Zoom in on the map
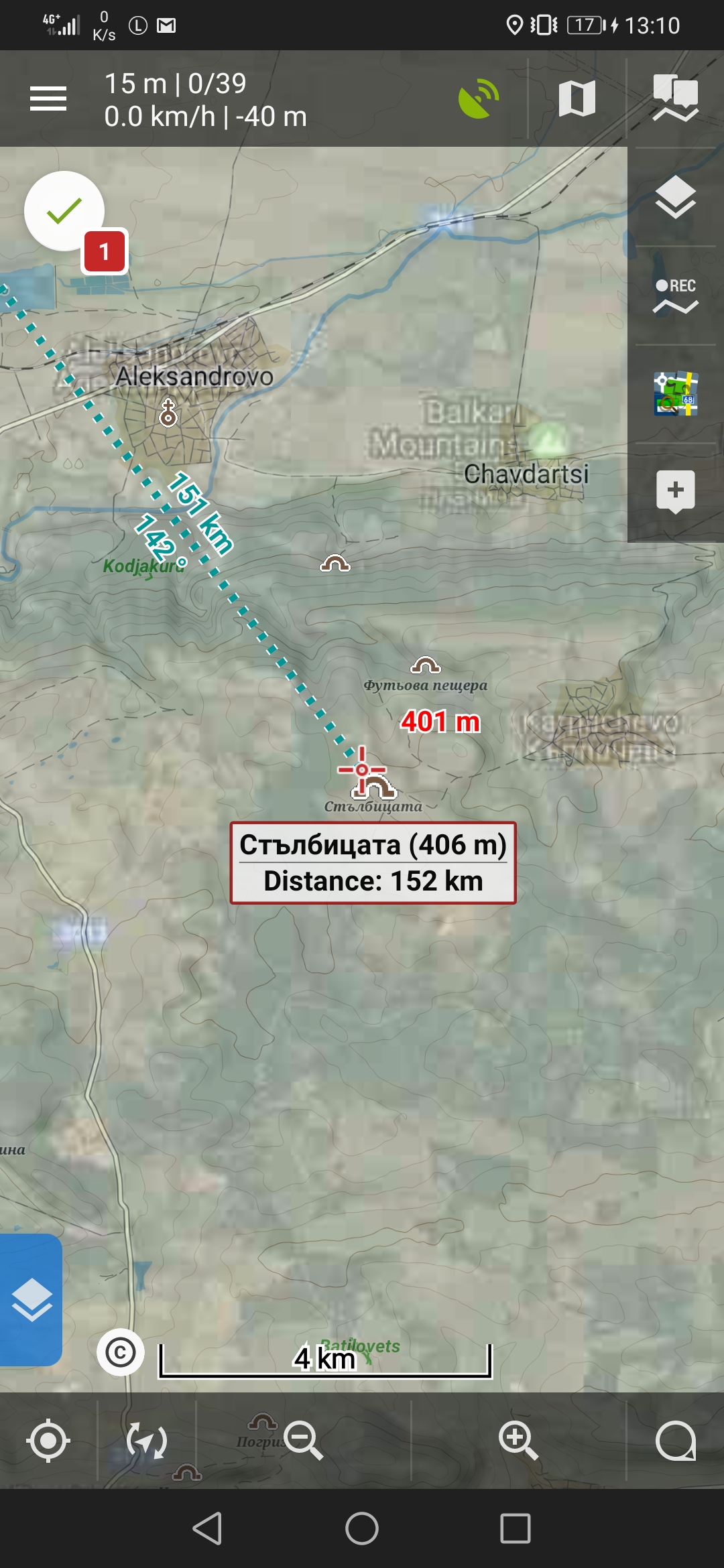The height and width of the screenshot is (1568, 724). coord(518,1441)
